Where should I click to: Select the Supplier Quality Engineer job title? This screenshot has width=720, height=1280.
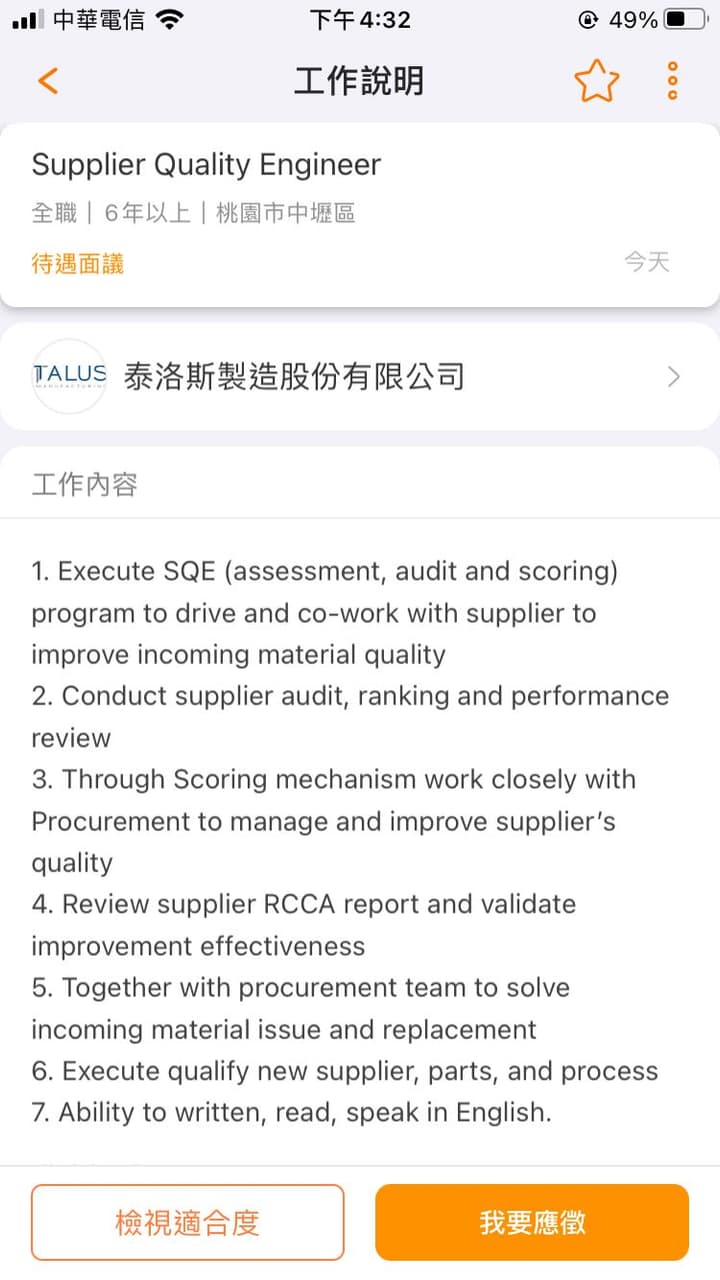click(207, 165)
